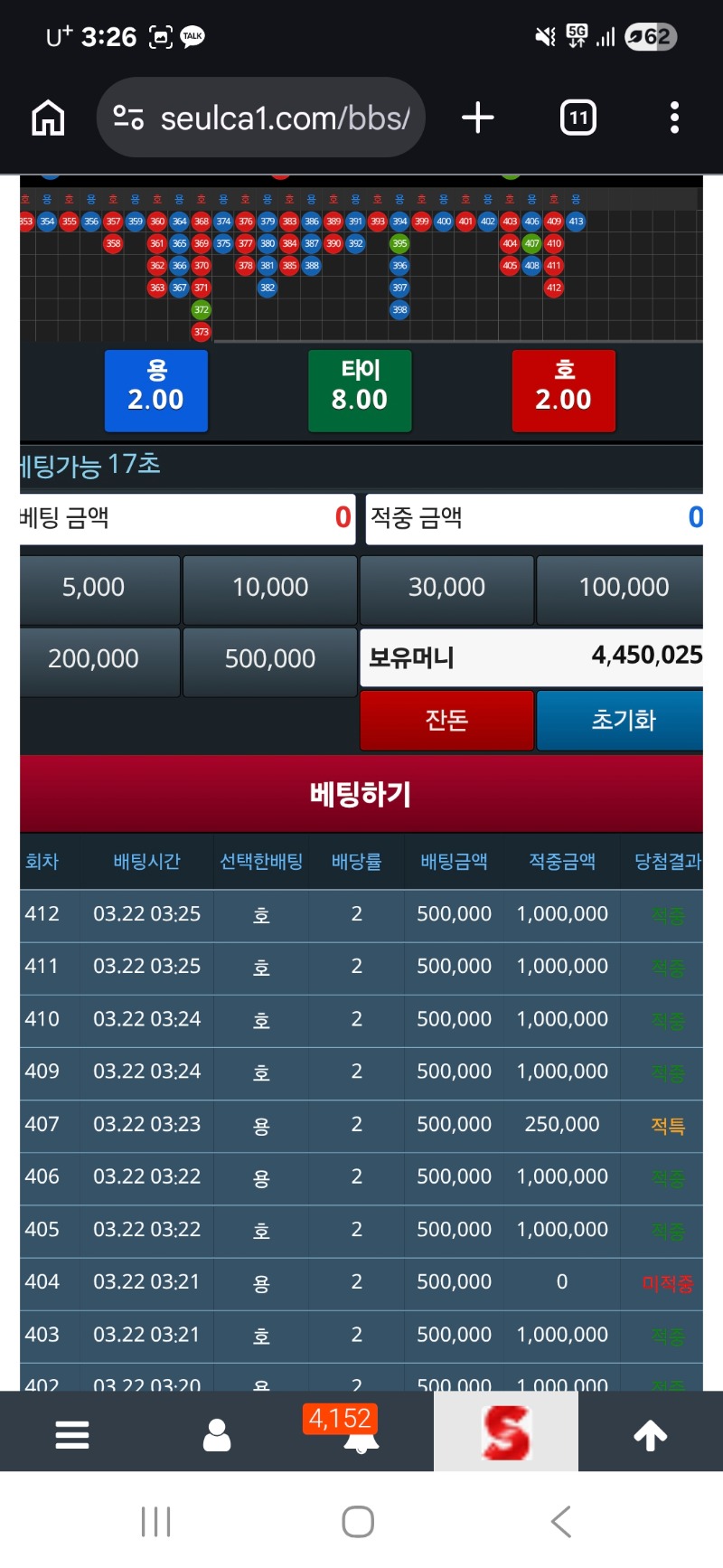The width and height of the screenshot is (723, 1568).
Task: Tap the red 잔돈 button
Action: (x=446, y=720)
